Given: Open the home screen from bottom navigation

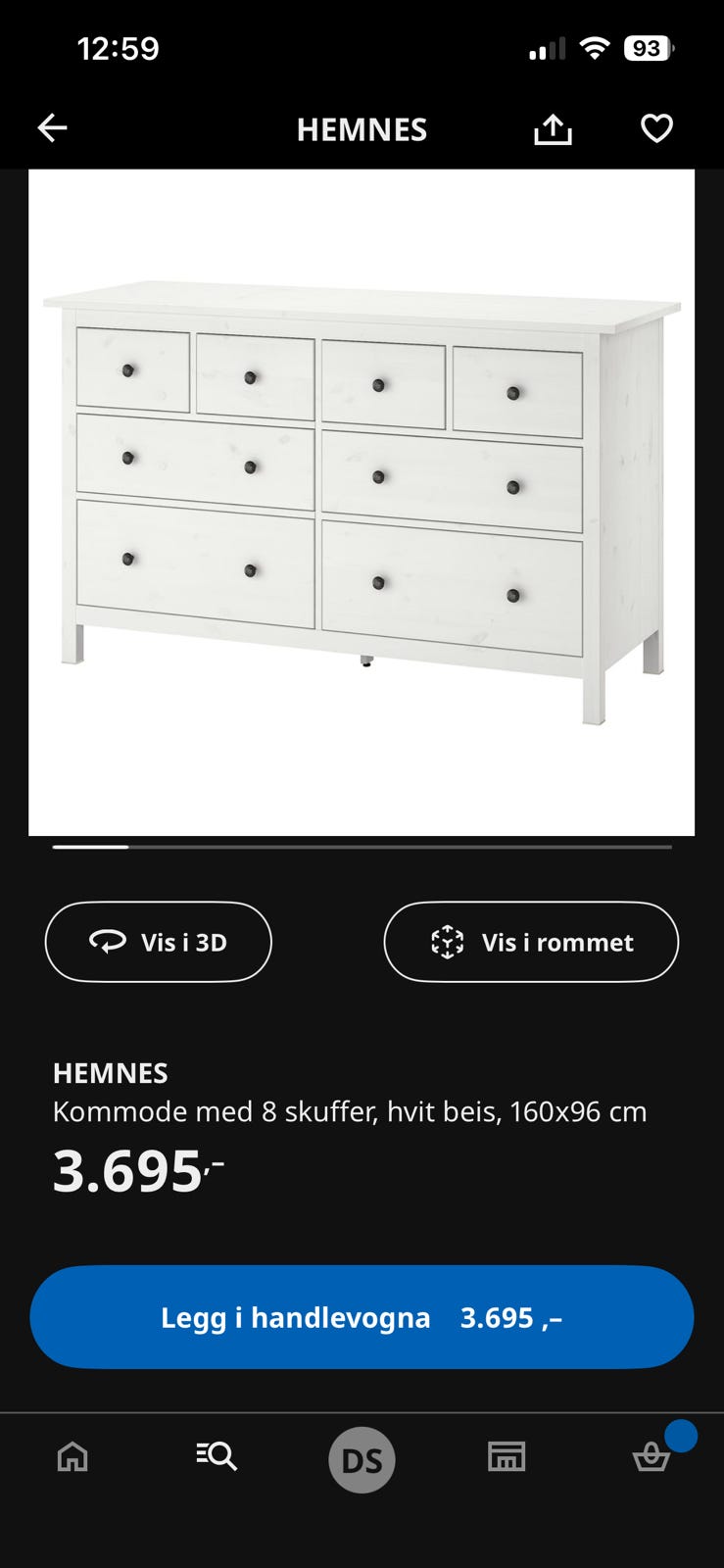Looking at the screenshot, I should pyautogui.click(x=72, y=1457).
